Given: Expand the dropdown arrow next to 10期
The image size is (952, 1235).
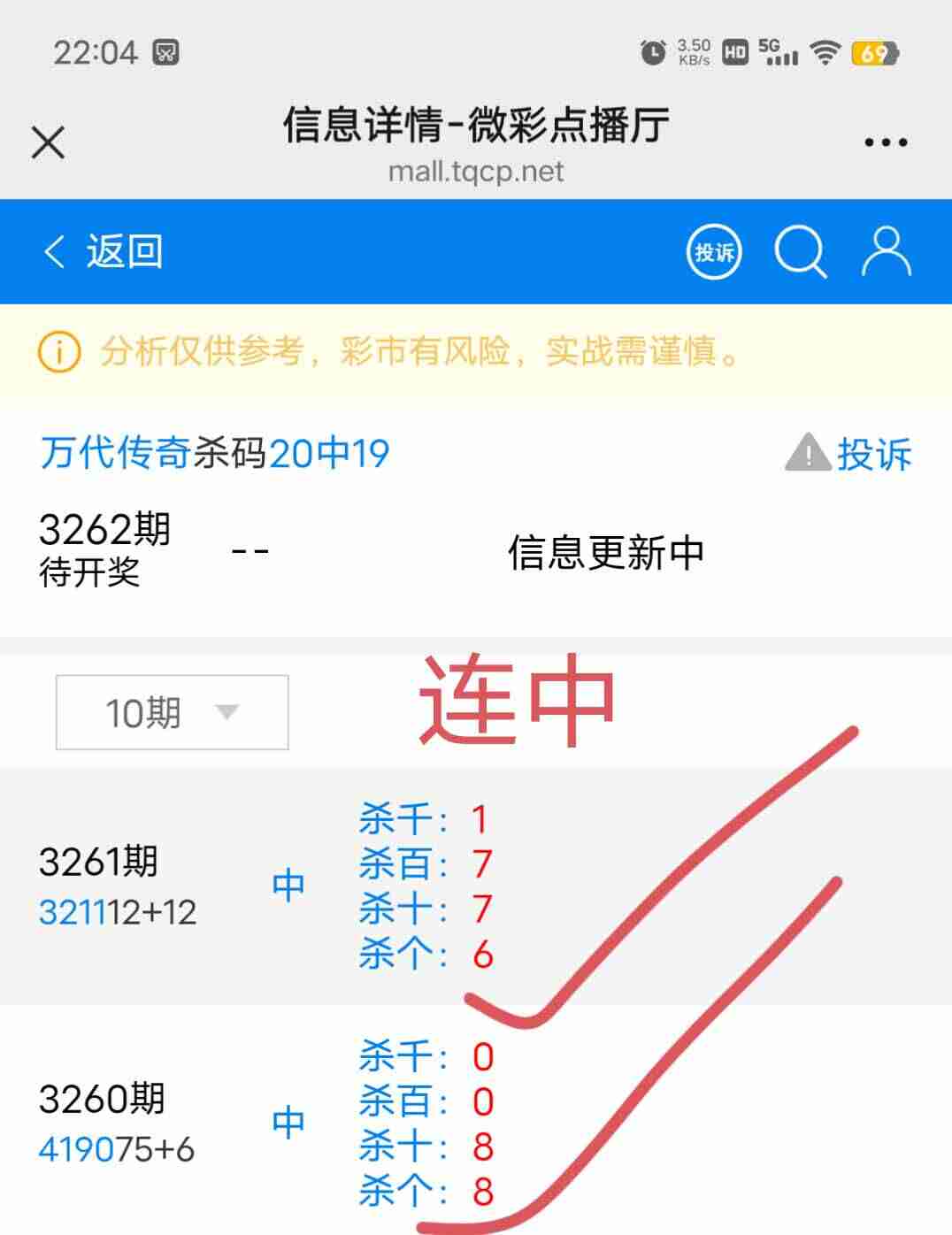Looking at the screenshot, I should (x=227, y=712).
